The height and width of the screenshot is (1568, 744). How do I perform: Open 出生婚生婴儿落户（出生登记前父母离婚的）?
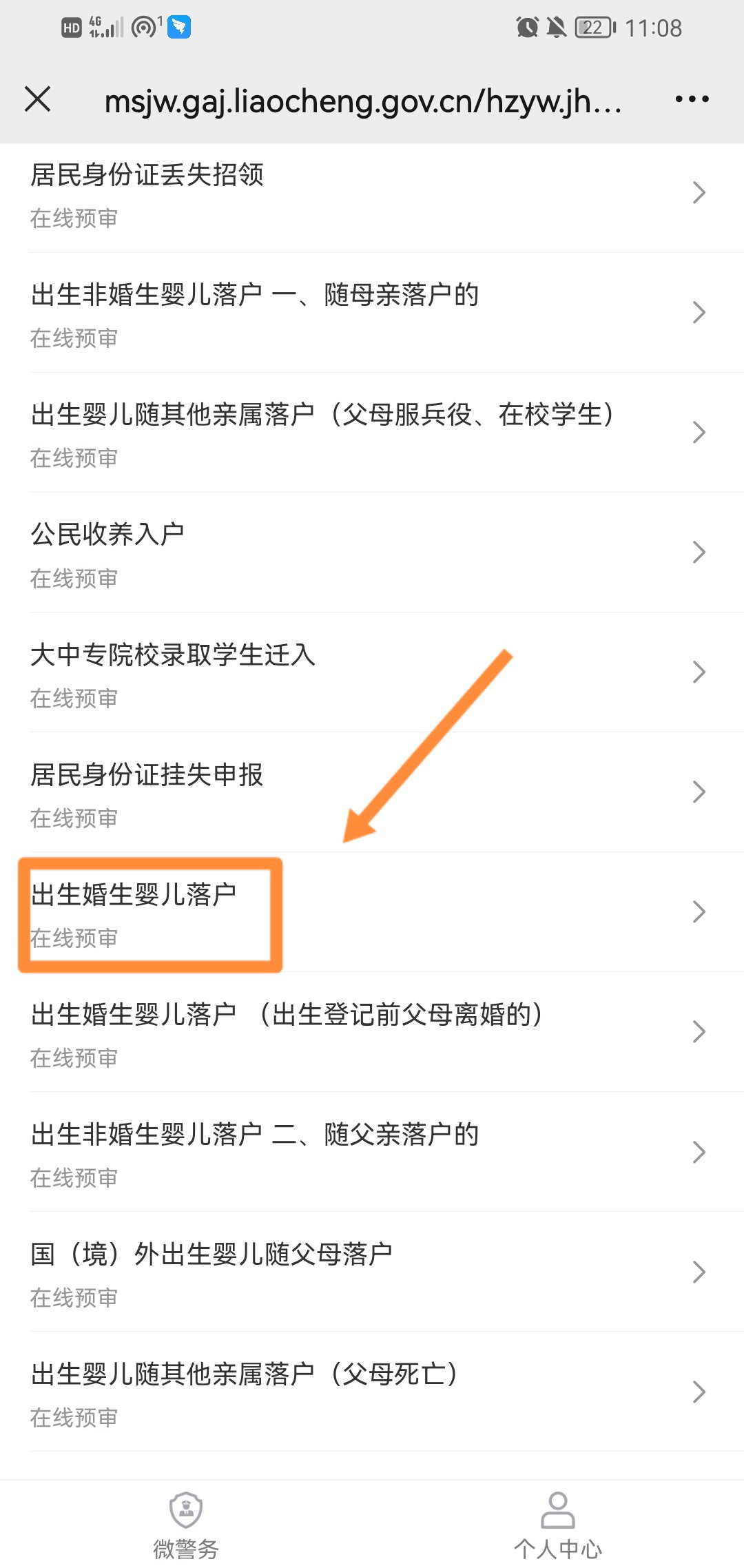pyautogui.click(x=372, y=1033)
